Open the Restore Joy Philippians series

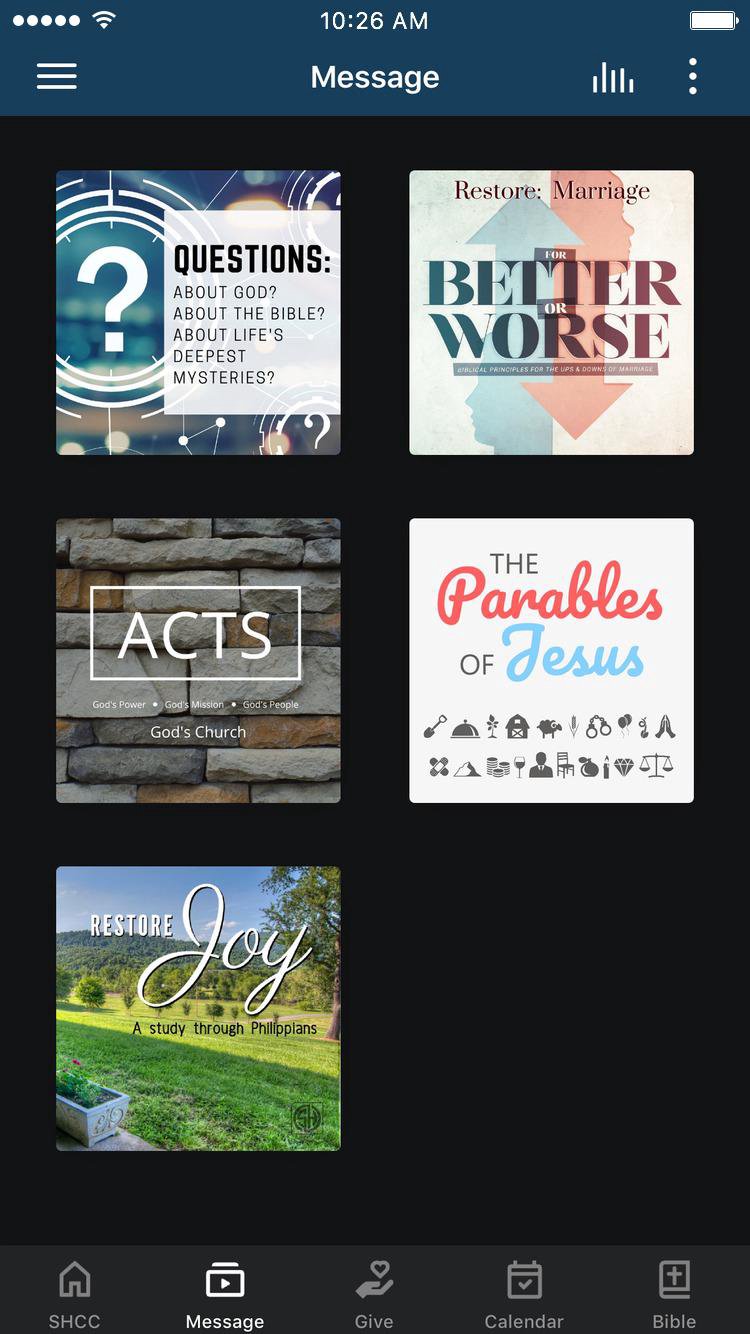[198, 1008]
